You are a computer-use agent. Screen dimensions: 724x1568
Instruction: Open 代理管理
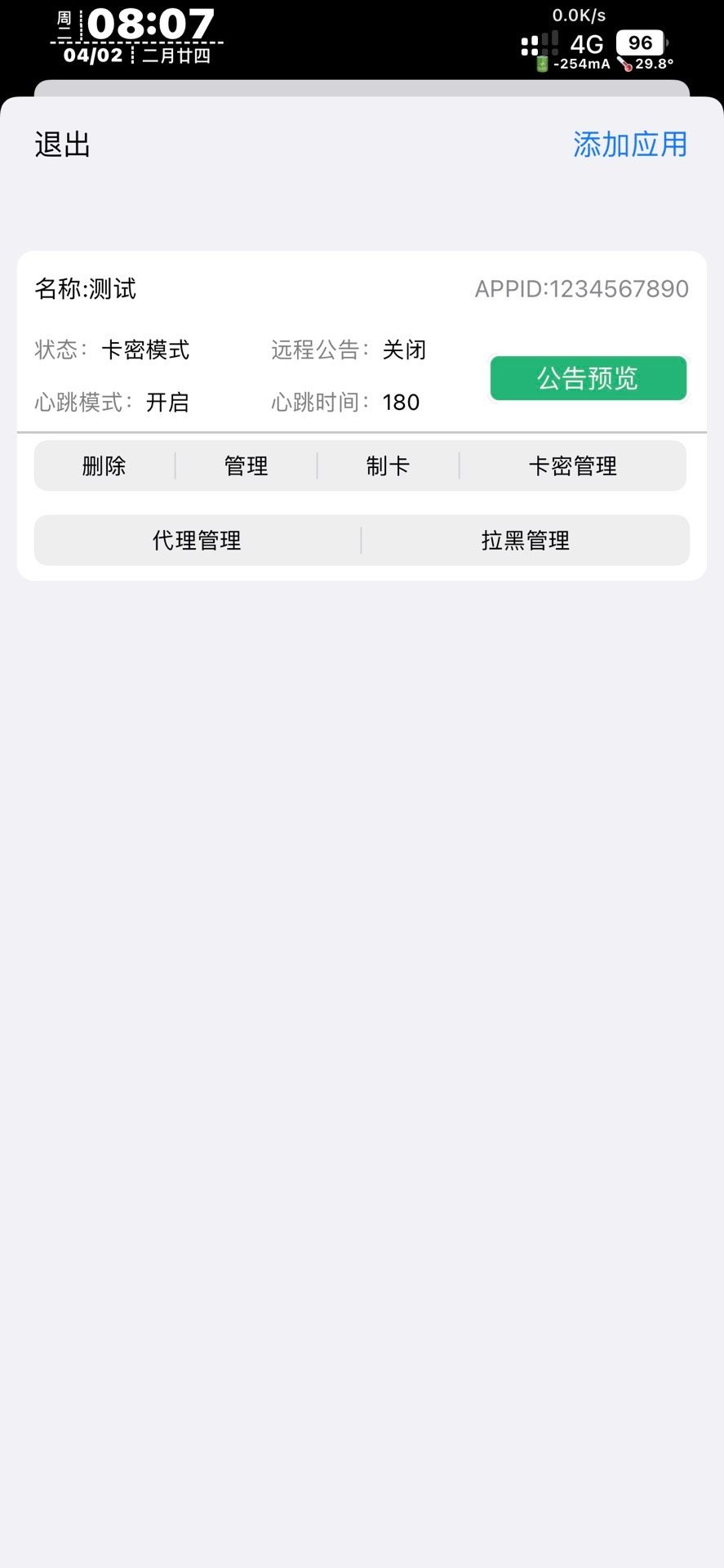pos(197,540)
